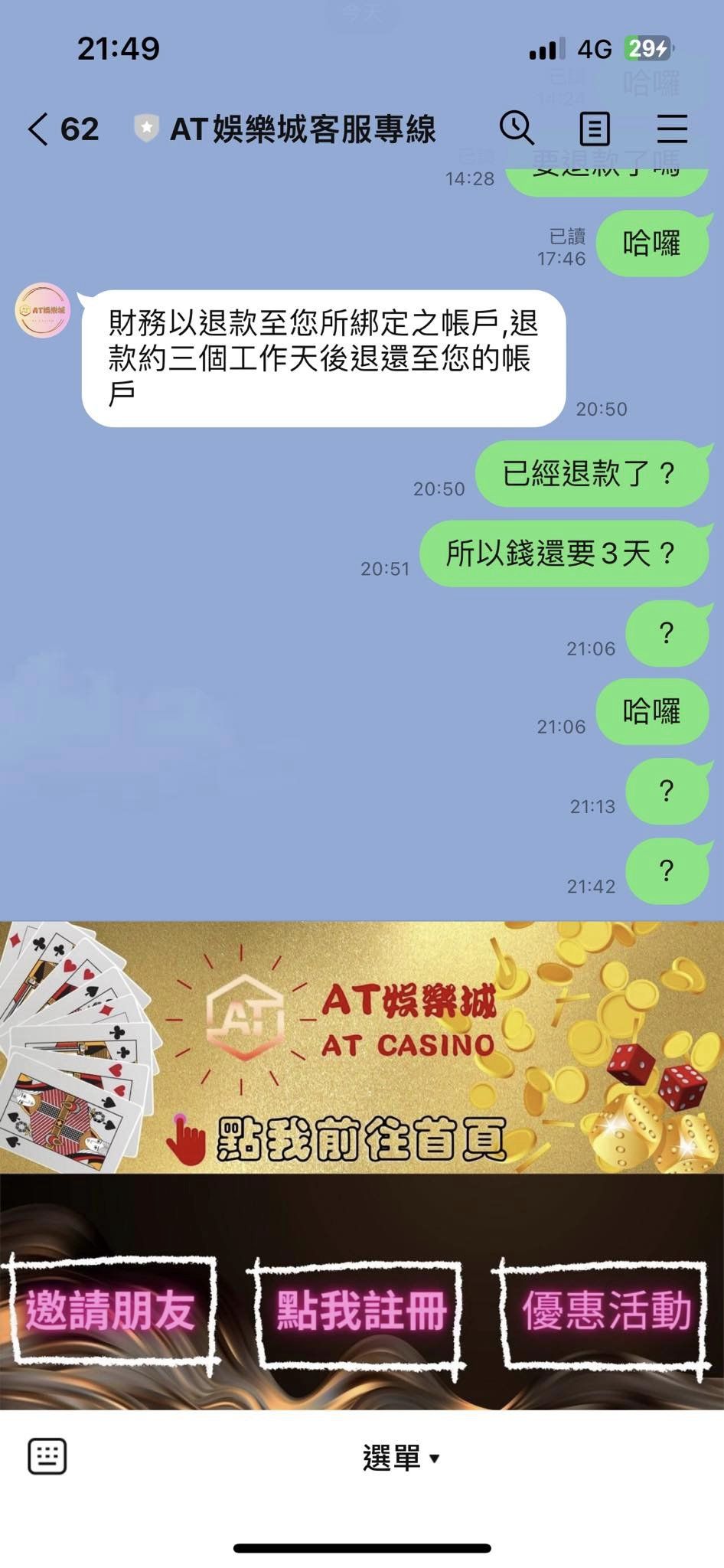The image size is (724, 1568).
Task: Open the notes list icon
Action: coord(595,129)
